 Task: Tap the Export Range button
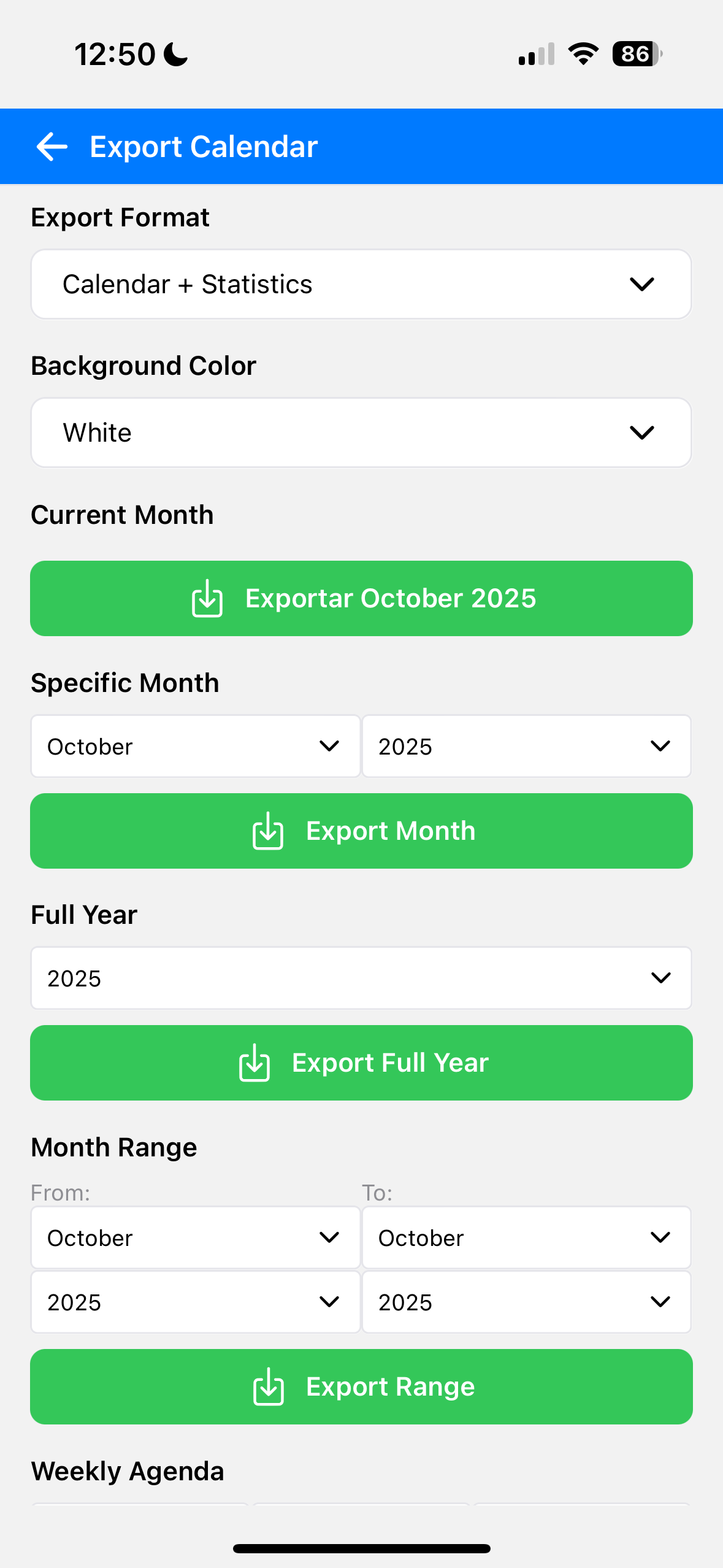coord(361,1386)
